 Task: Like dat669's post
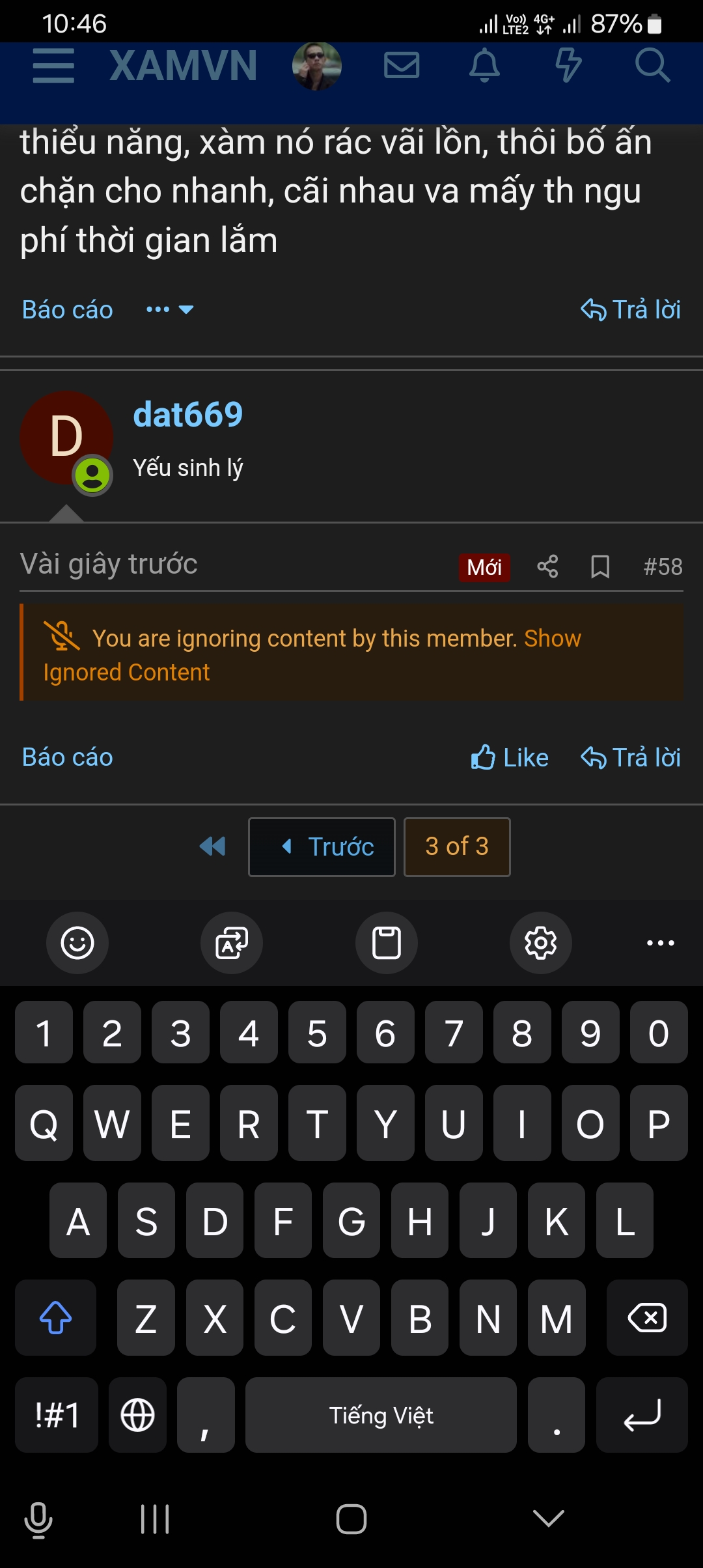510,757
